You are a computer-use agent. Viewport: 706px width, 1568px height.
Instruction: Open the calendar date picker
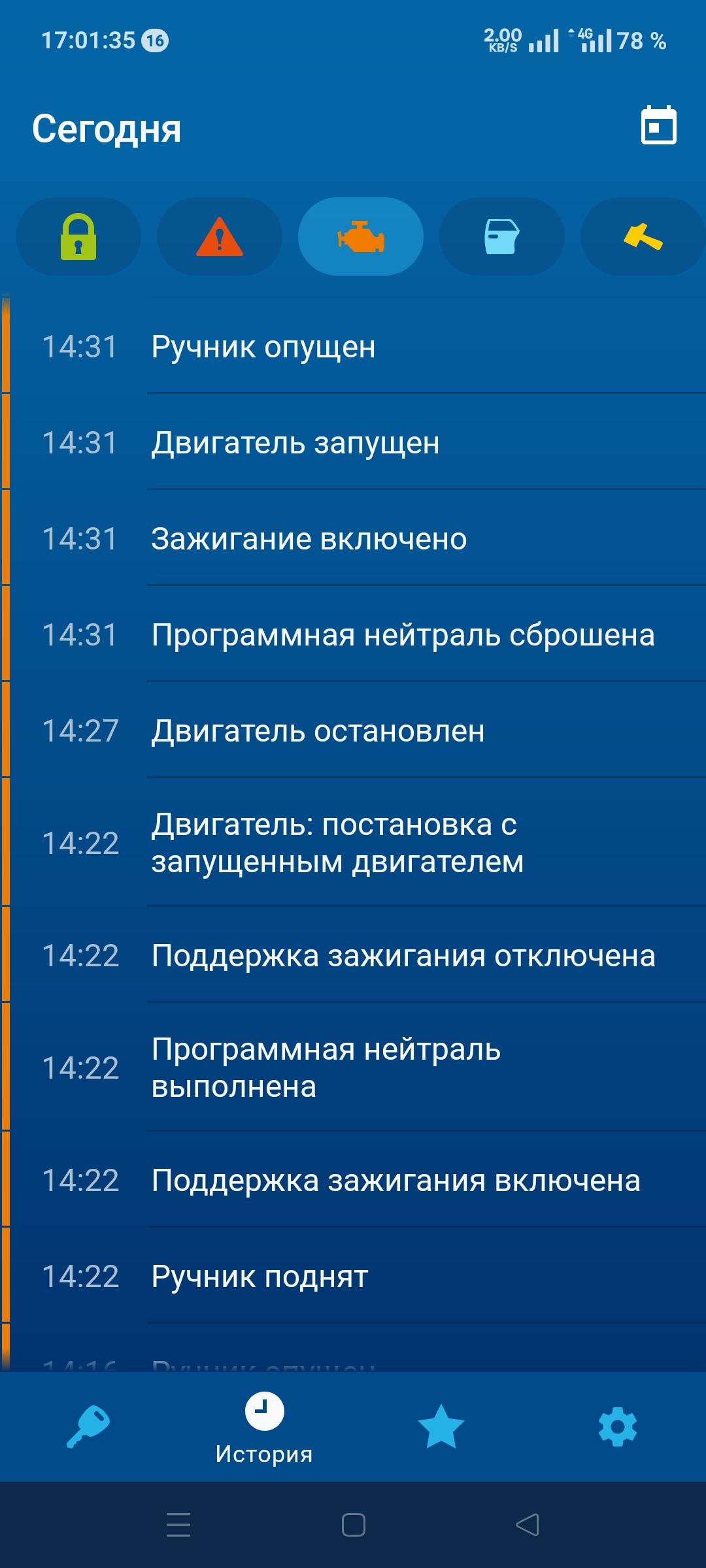click(658, 125)
